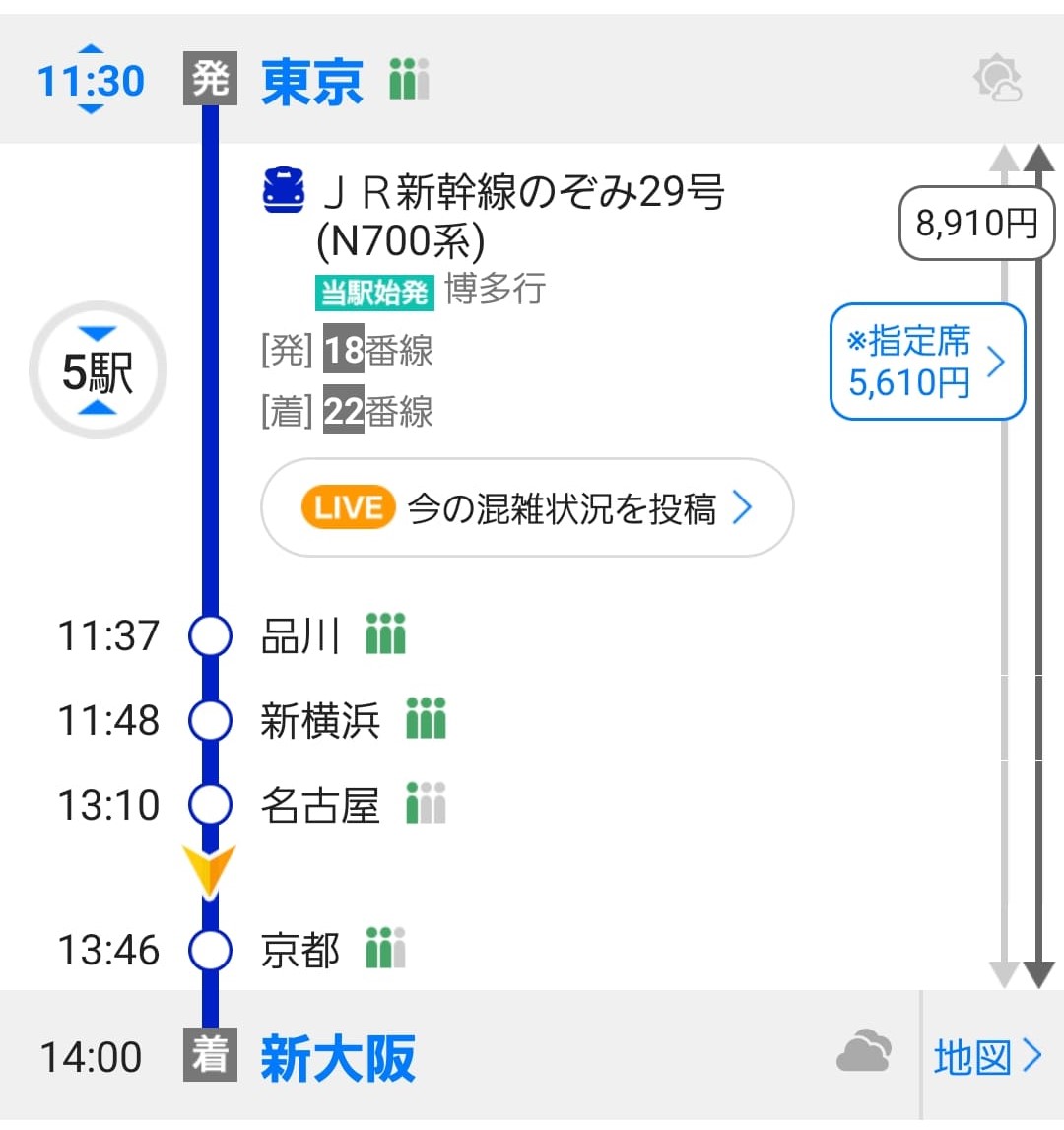Screen dimensions: 1064x1130
Task: Post current congestion via the LIVE button
Action: pos(527,508)
